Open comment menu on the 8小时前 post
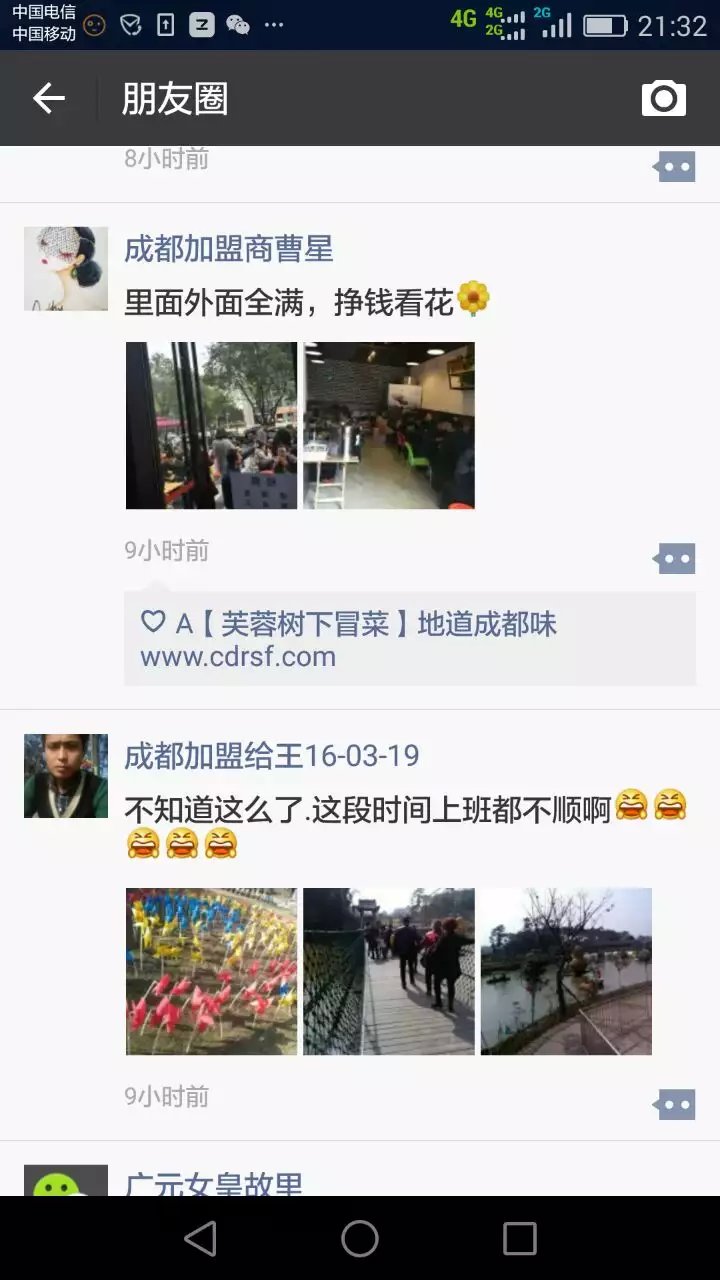 675,167
